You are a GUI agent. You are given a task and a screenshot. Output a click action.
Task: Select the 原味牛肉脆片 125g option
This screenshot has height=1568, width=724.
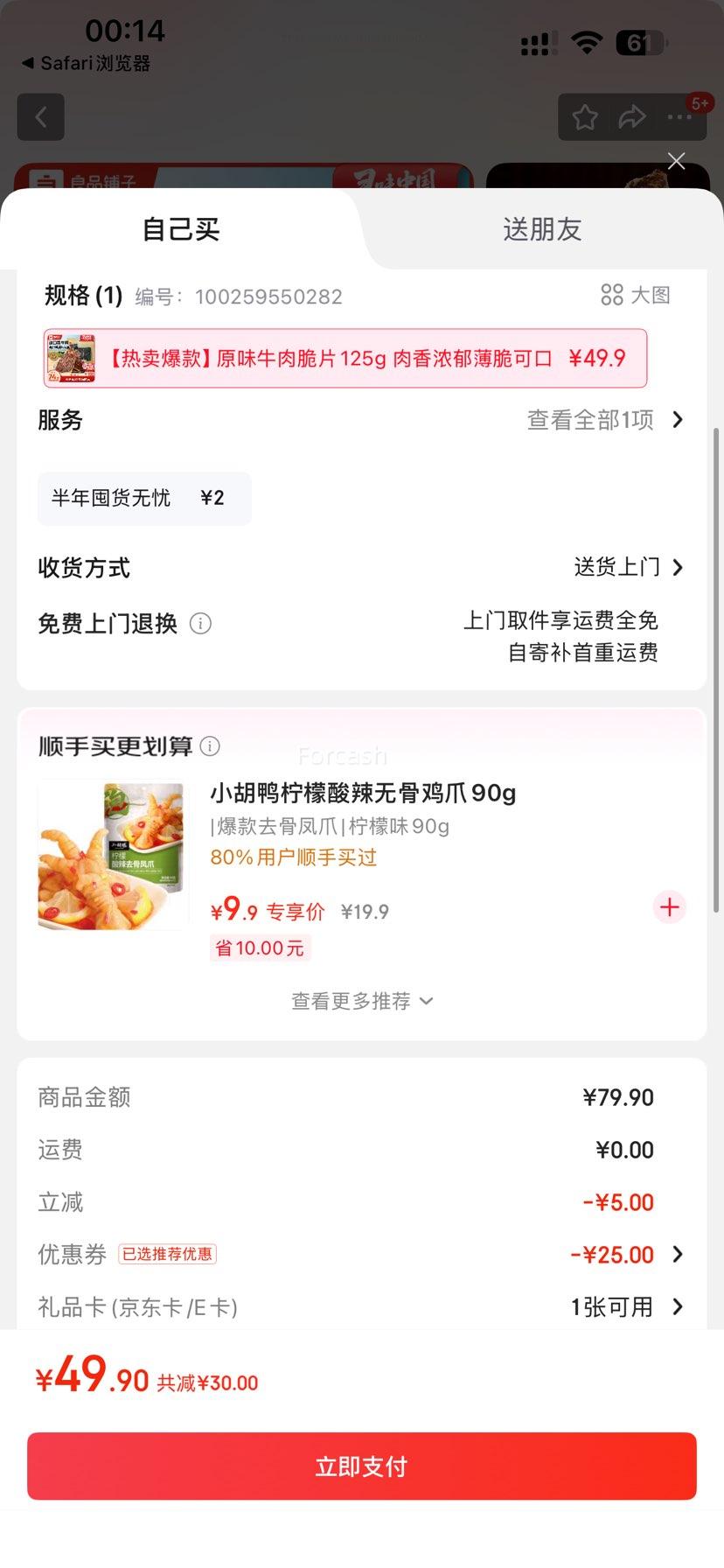345,358
